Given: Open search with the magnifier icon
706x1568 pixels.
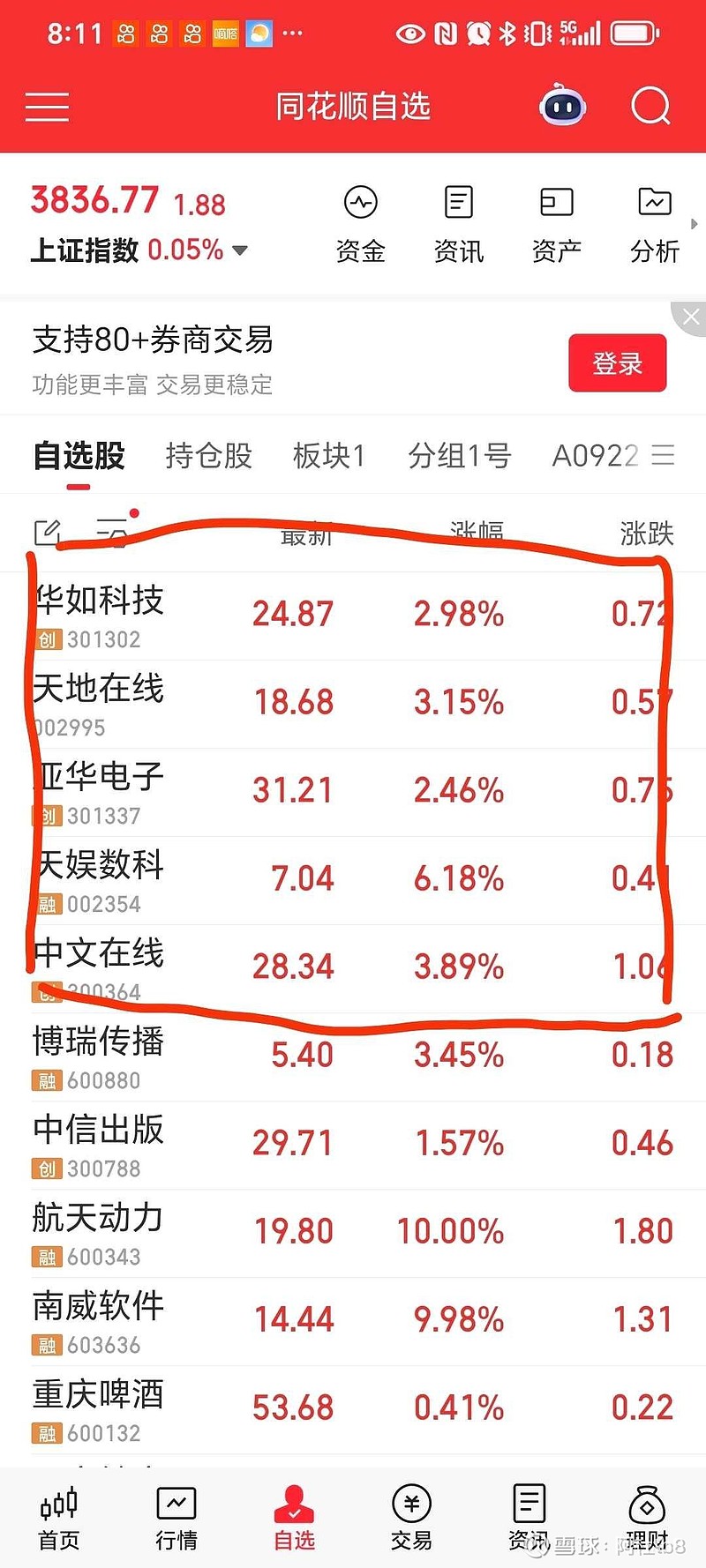Looking at the screenshot, I should click(650, 106).
